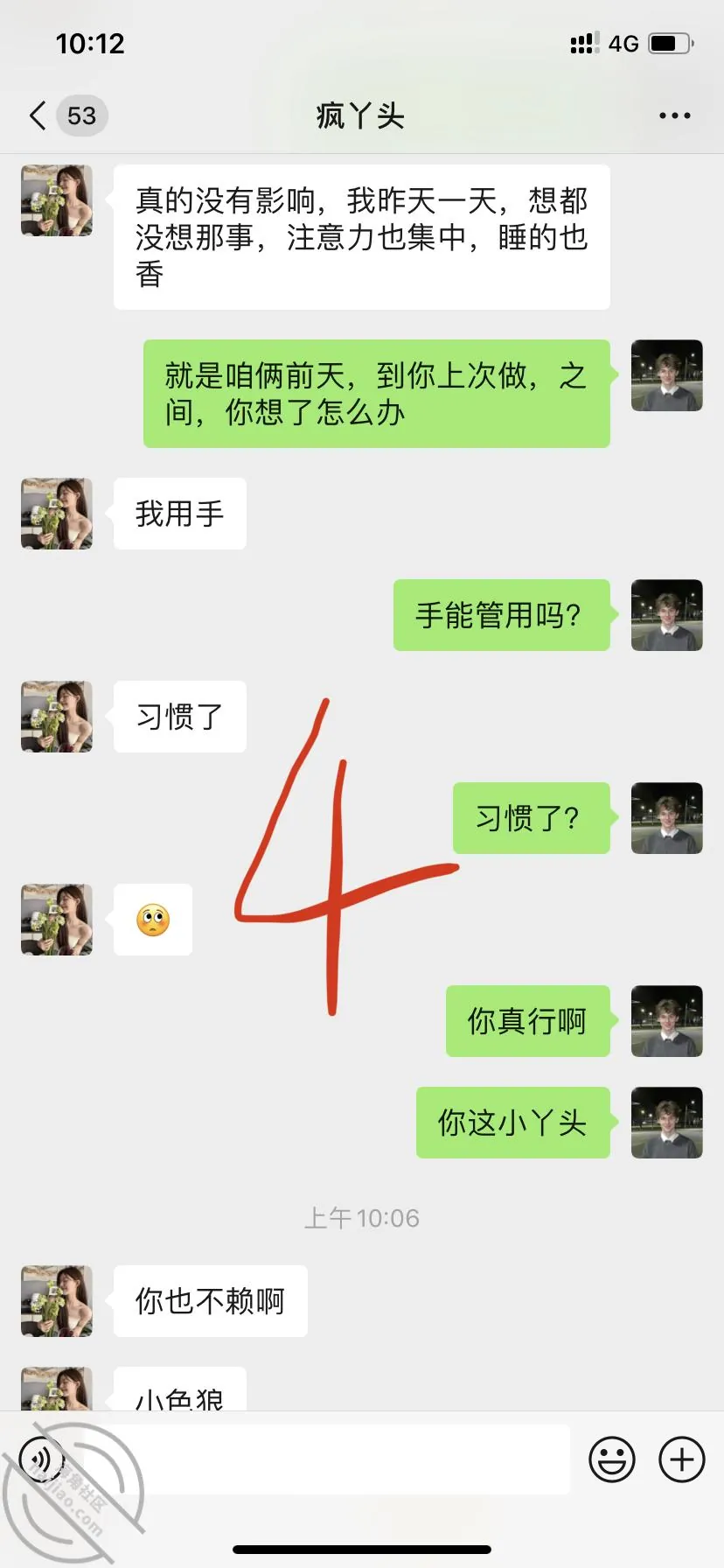Open own avatar beside 手能管用吗 message
Screen dimensions: 724x1568
[x=667, y=615]
